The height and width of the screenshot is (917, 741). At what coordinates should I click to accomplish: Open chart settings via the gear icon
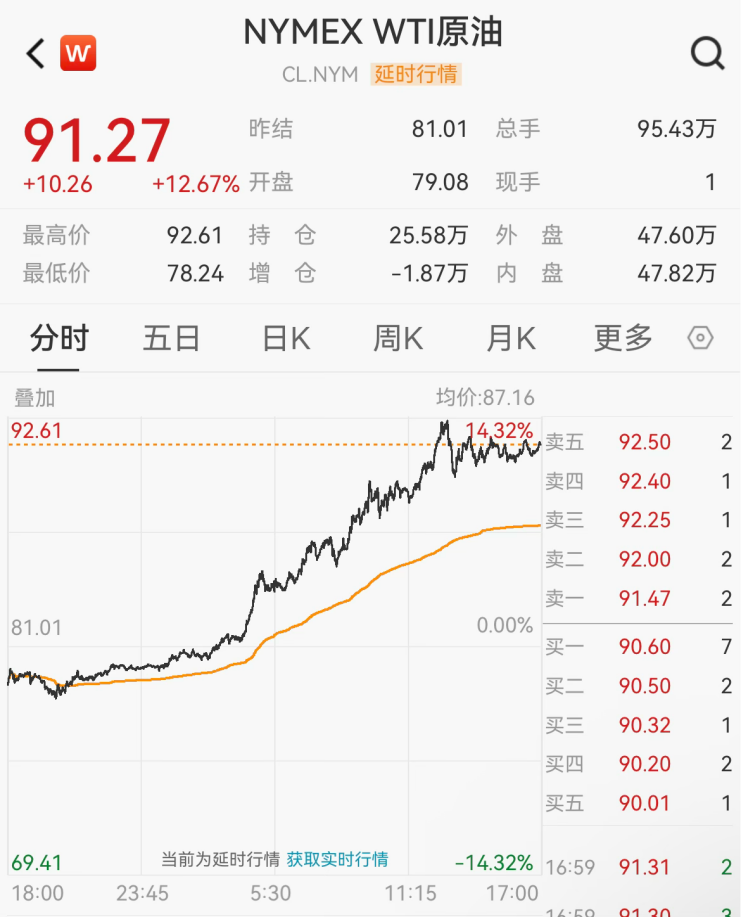tap(701, 339)
